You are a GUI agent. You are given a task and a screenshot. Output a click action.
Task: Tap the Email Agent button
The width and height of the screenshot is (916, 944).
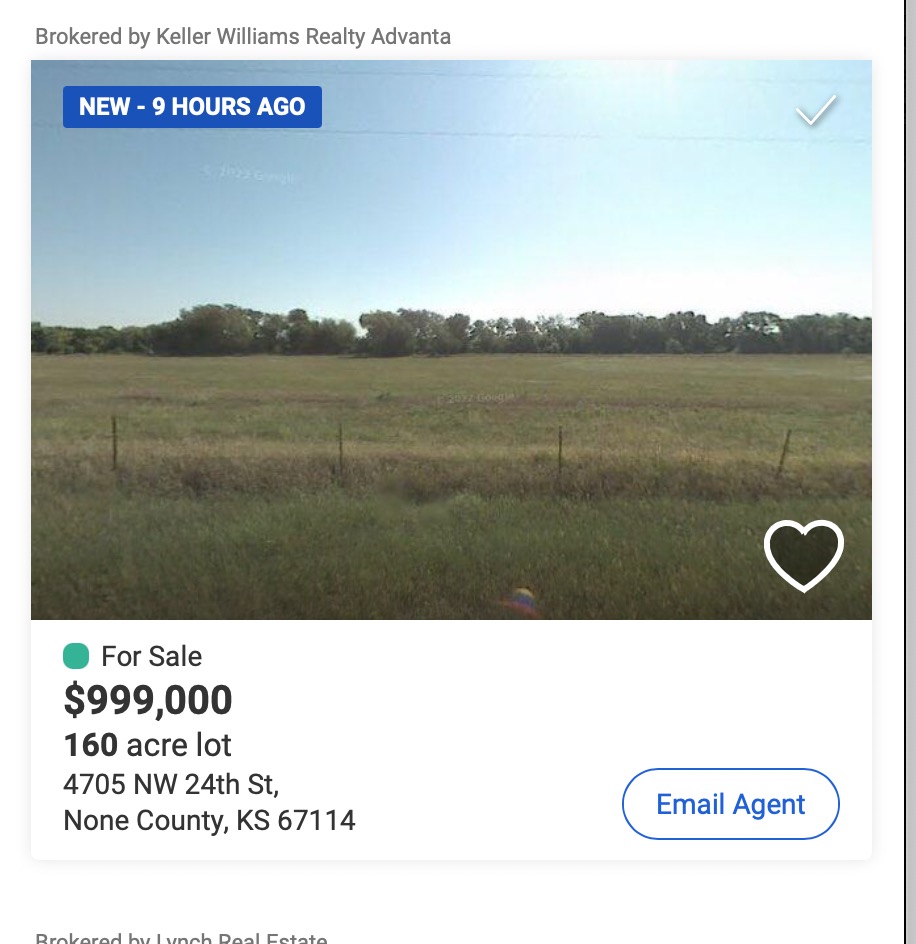(730, 804)
